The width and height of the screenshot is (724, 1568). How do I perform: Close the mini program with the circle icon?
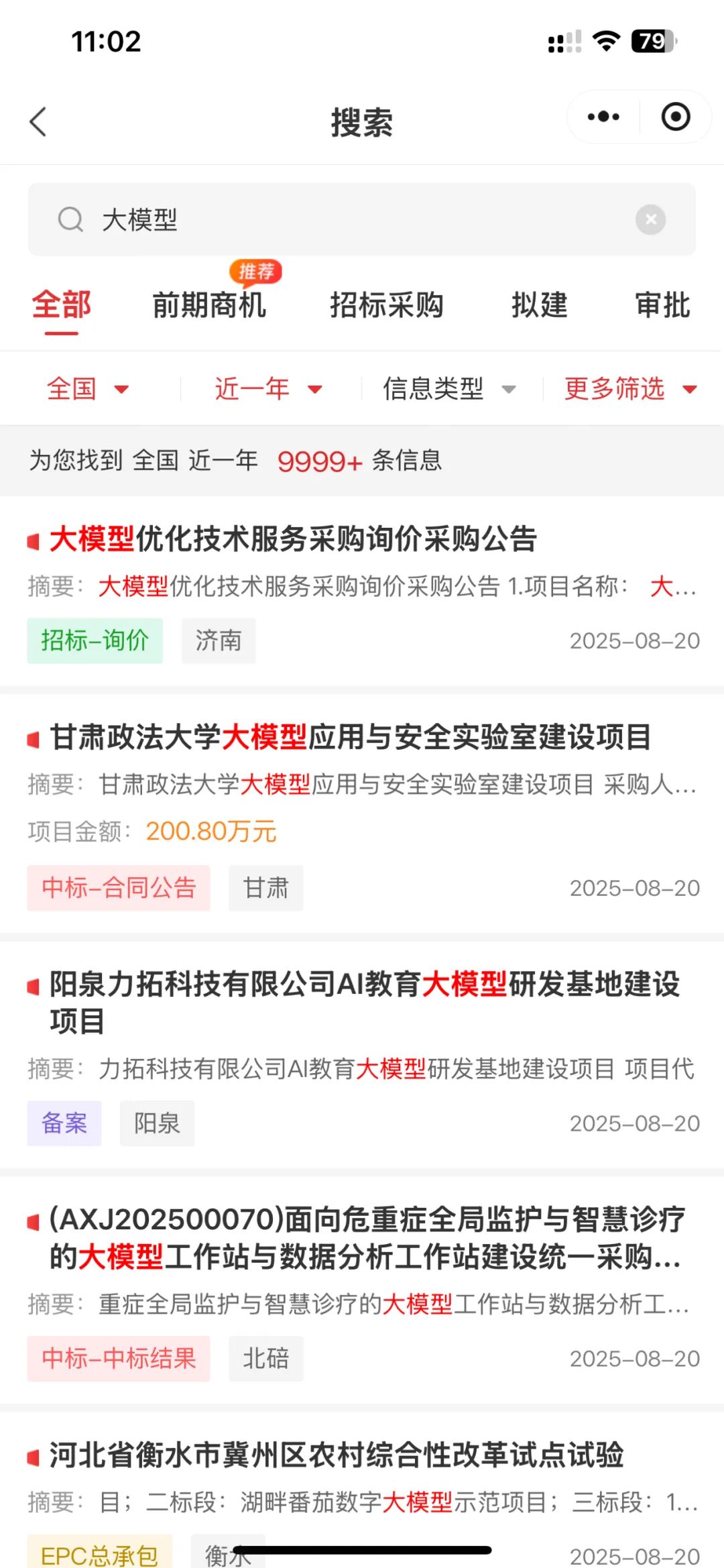[x=675, y=117]
